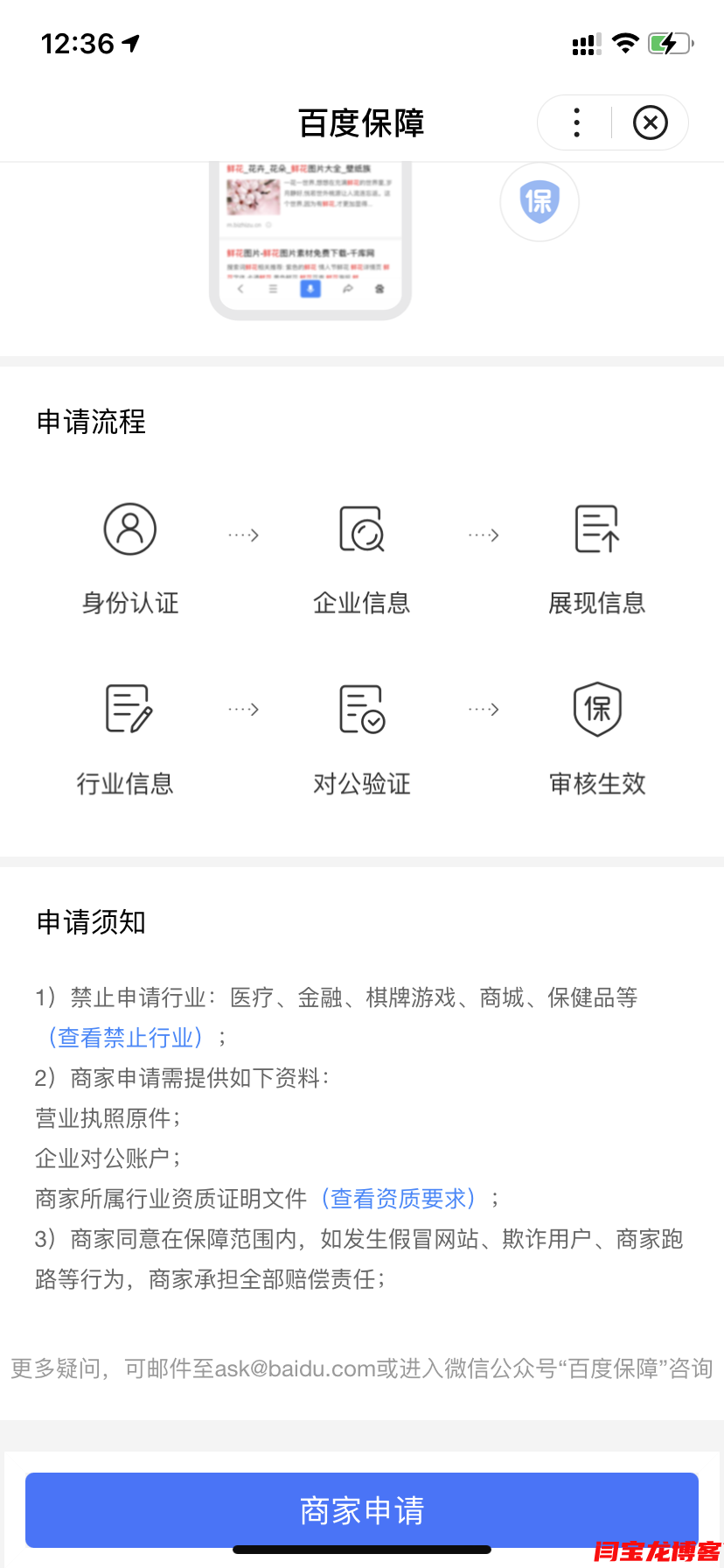Screen dimensions: 724x1568
Task: Click the battery charging indicator
Action: coord(670,43)
